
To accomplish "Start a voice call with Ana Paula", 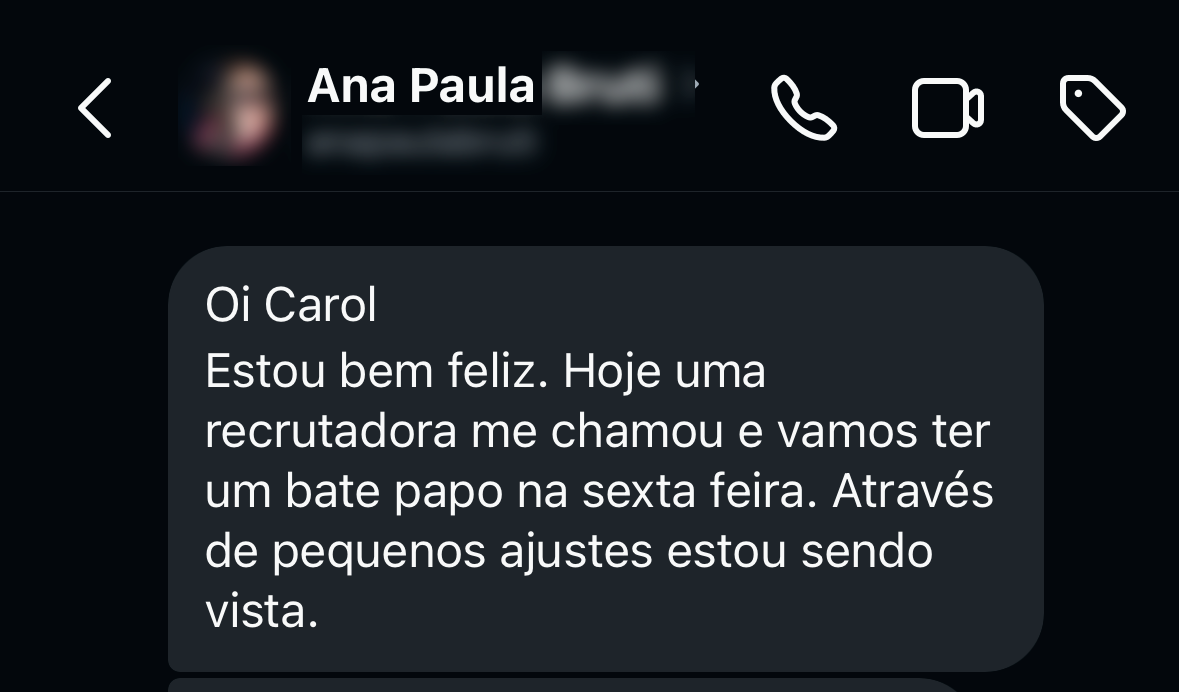I will click(x=803, y=108).
